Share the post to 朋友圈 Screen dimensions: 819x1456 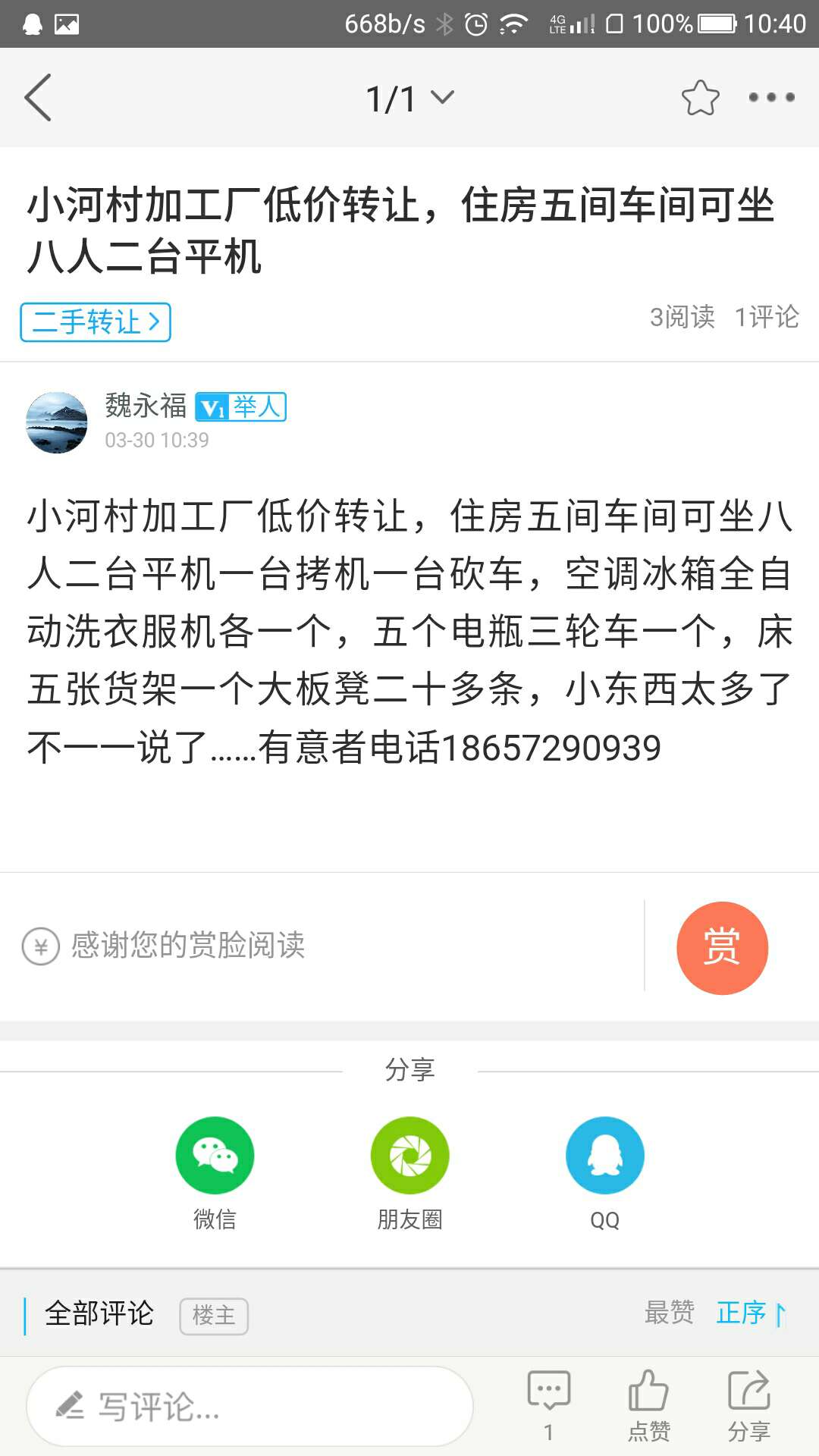click(409, 1156)
